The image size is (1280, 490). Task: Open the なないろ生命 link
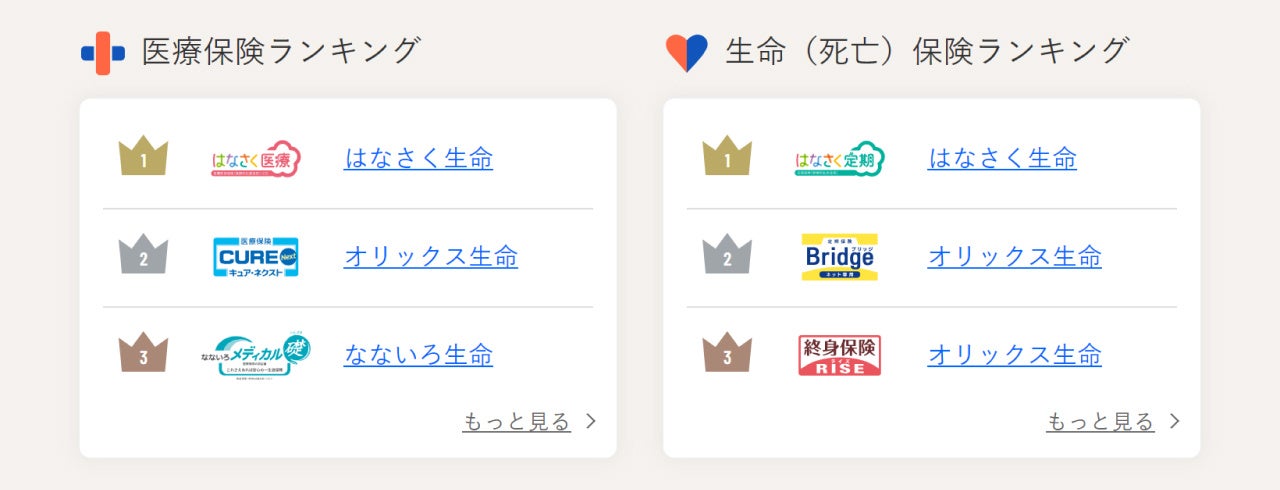[418, 355]
